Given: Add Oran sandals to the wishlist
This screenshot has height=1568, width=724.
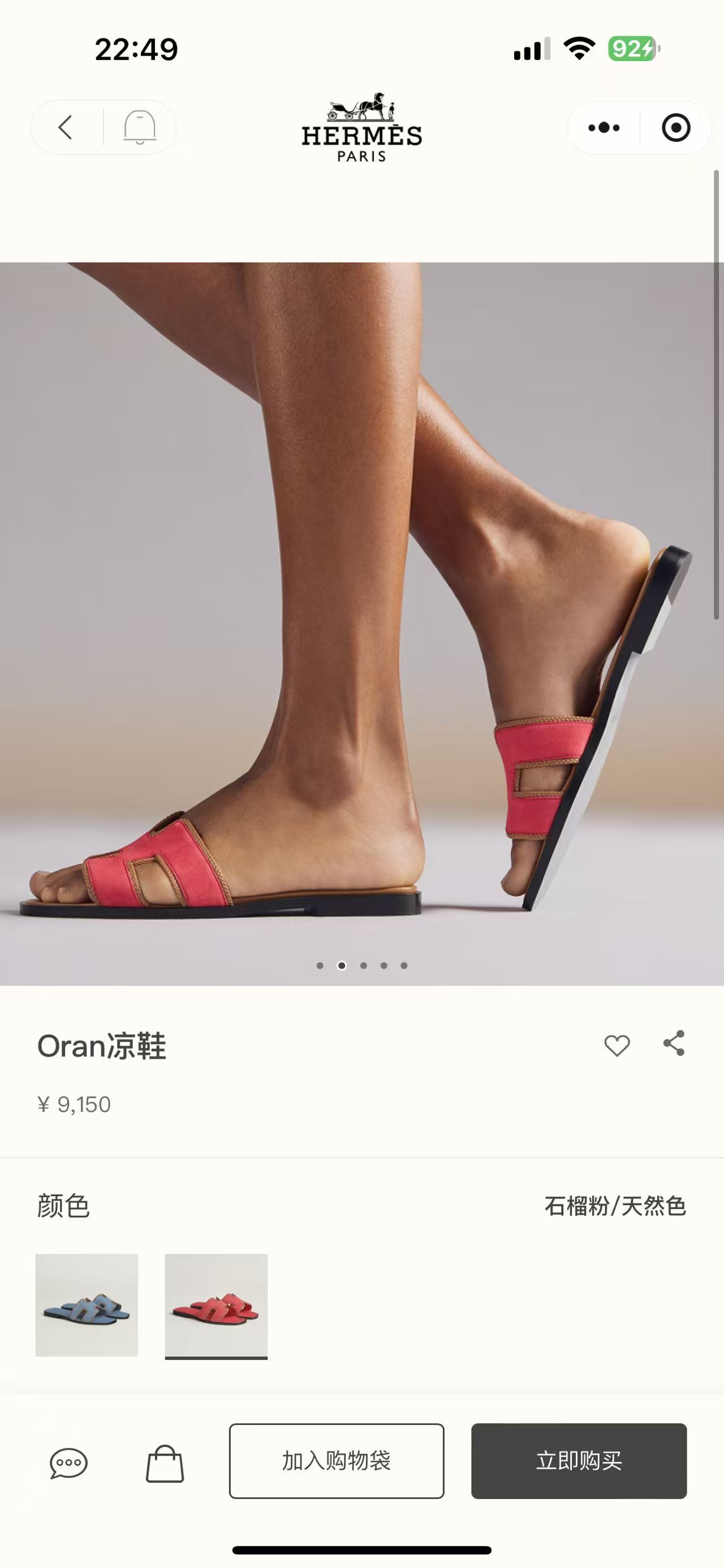Looking at the screenshot, I should click(616, 1045).
